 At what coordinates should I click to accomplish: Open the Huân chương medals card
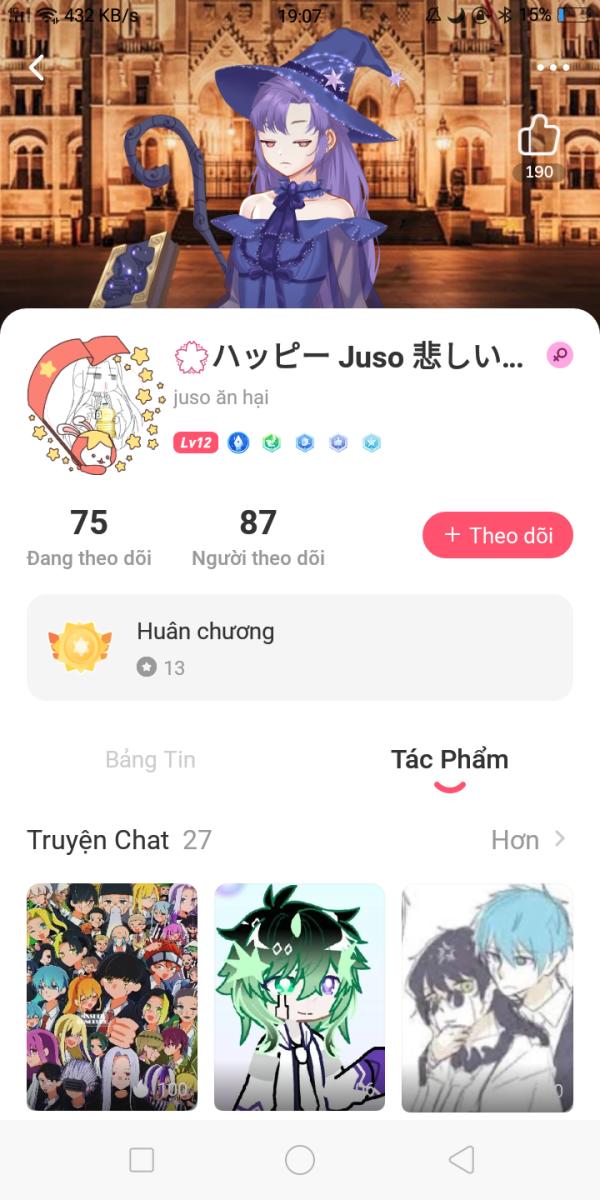pos(300,647)
